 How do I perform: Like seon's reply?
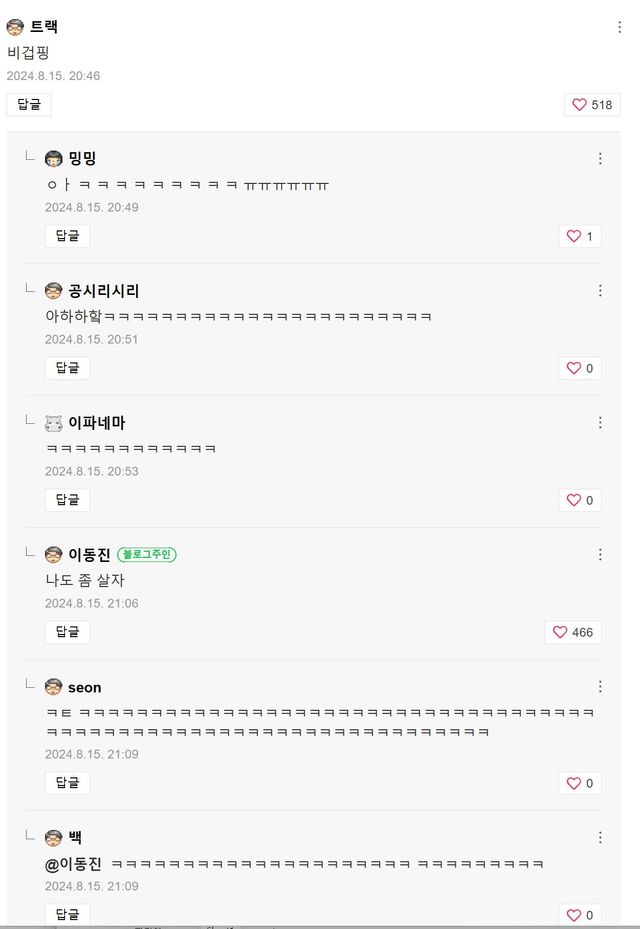[x=580, y=783]
